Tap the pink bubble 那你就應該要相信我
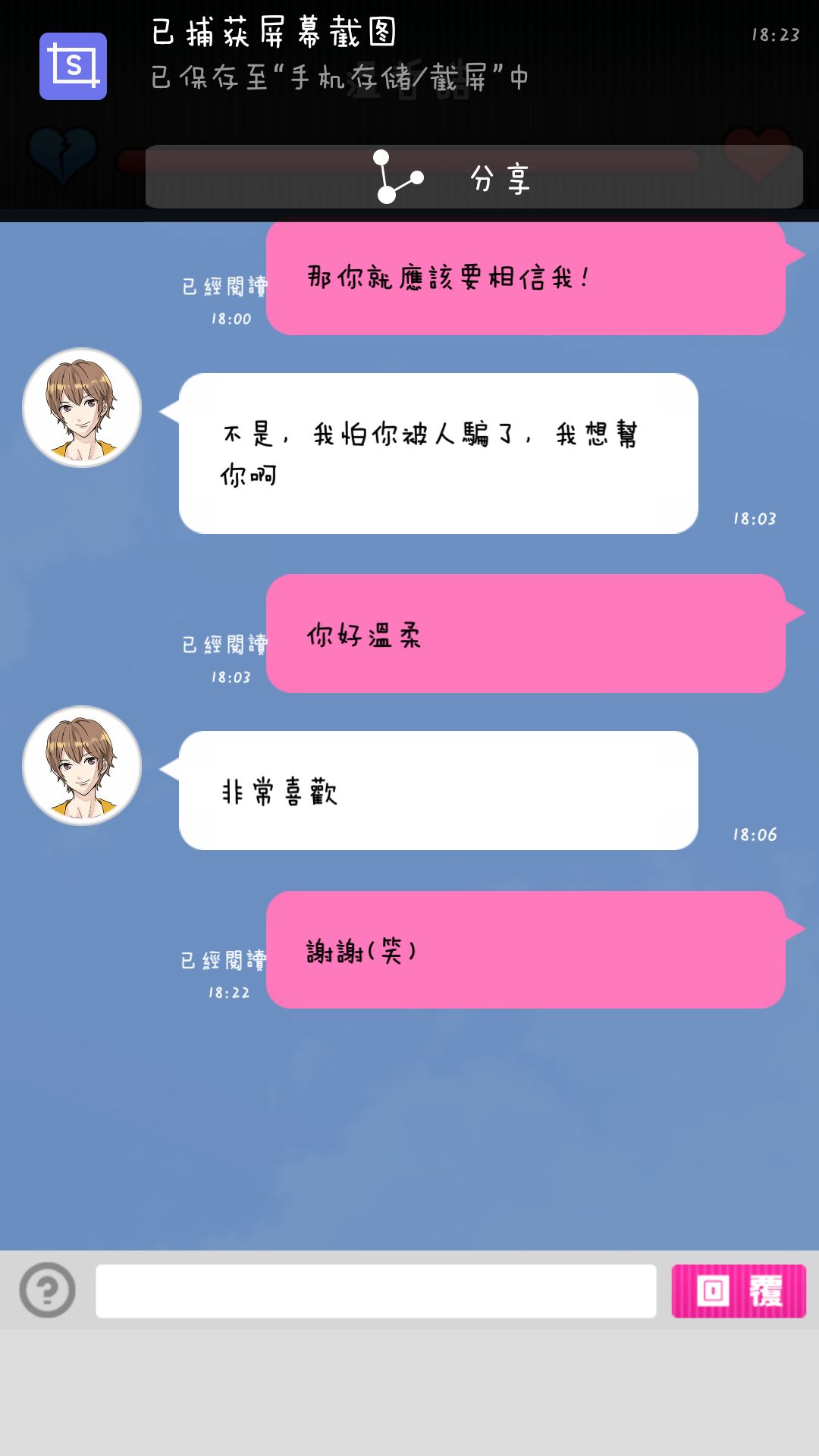Image resolution: width=819 pixels, height=1456 pixels. [x=531, y=279]
